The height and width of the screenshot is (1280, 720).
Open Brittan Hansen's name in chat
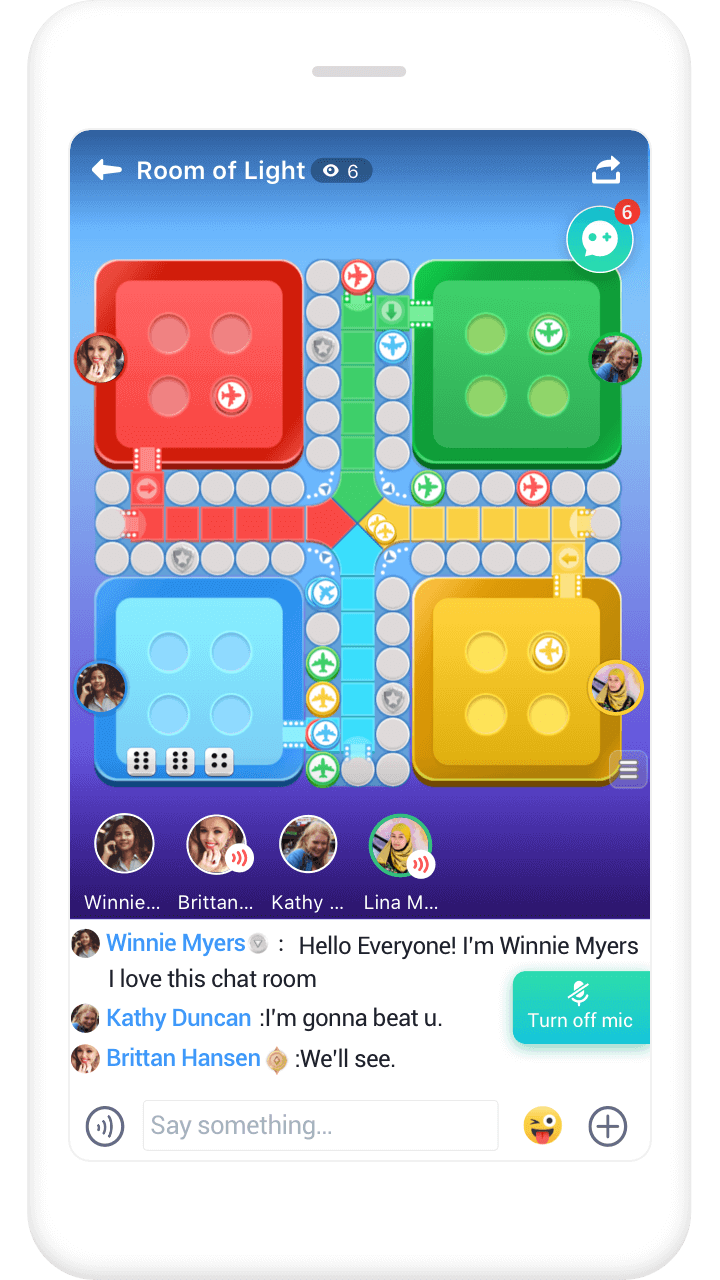pos(183,1058)
